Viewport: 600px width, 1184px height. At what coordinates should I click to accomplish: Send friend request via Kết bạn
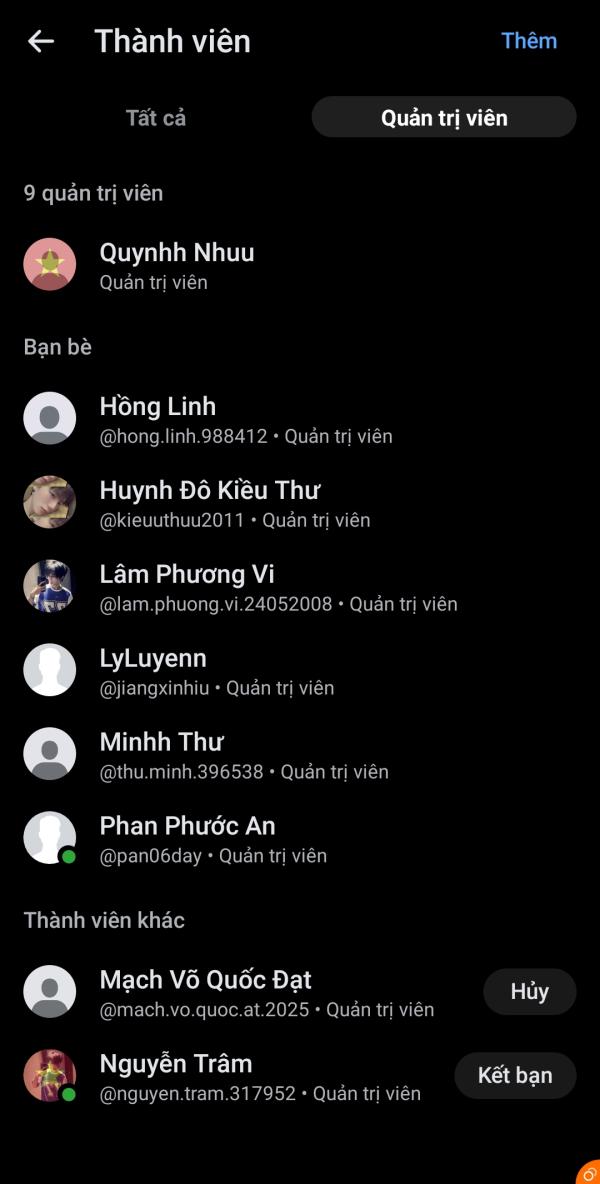point(515,1076)
